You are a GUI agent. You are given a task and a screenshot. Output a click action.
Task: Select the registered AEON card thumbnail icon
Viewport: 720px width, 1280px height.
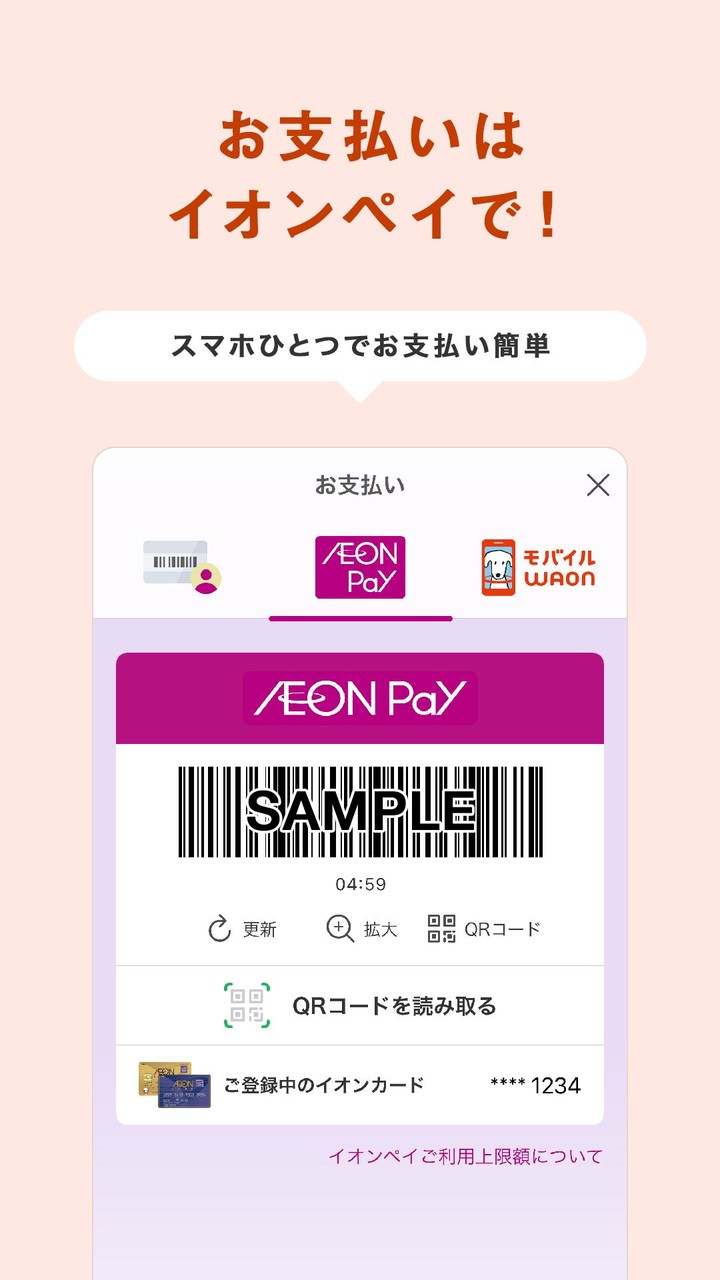coord(176,1083)
